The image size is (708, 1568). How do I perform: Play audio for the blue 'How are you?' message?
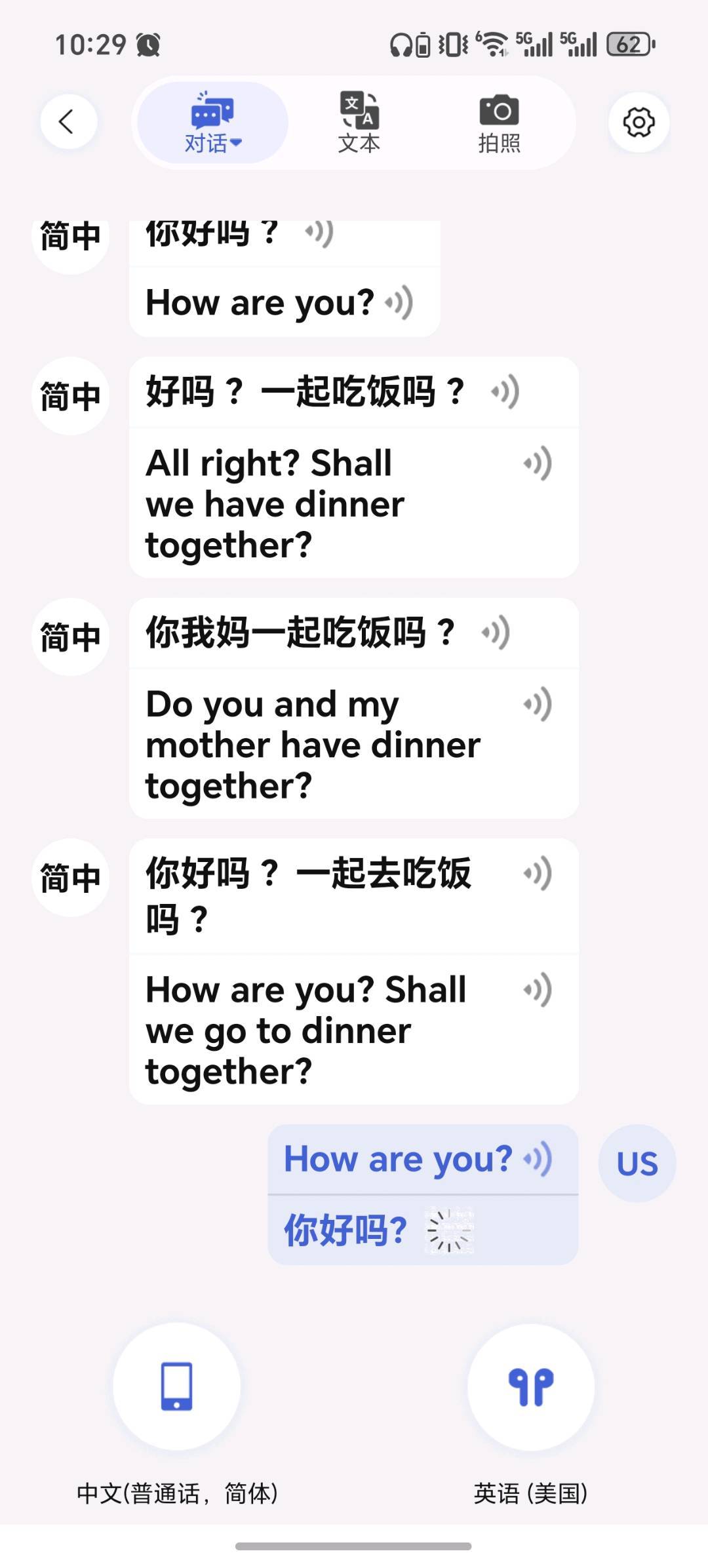click(538, 1159)
